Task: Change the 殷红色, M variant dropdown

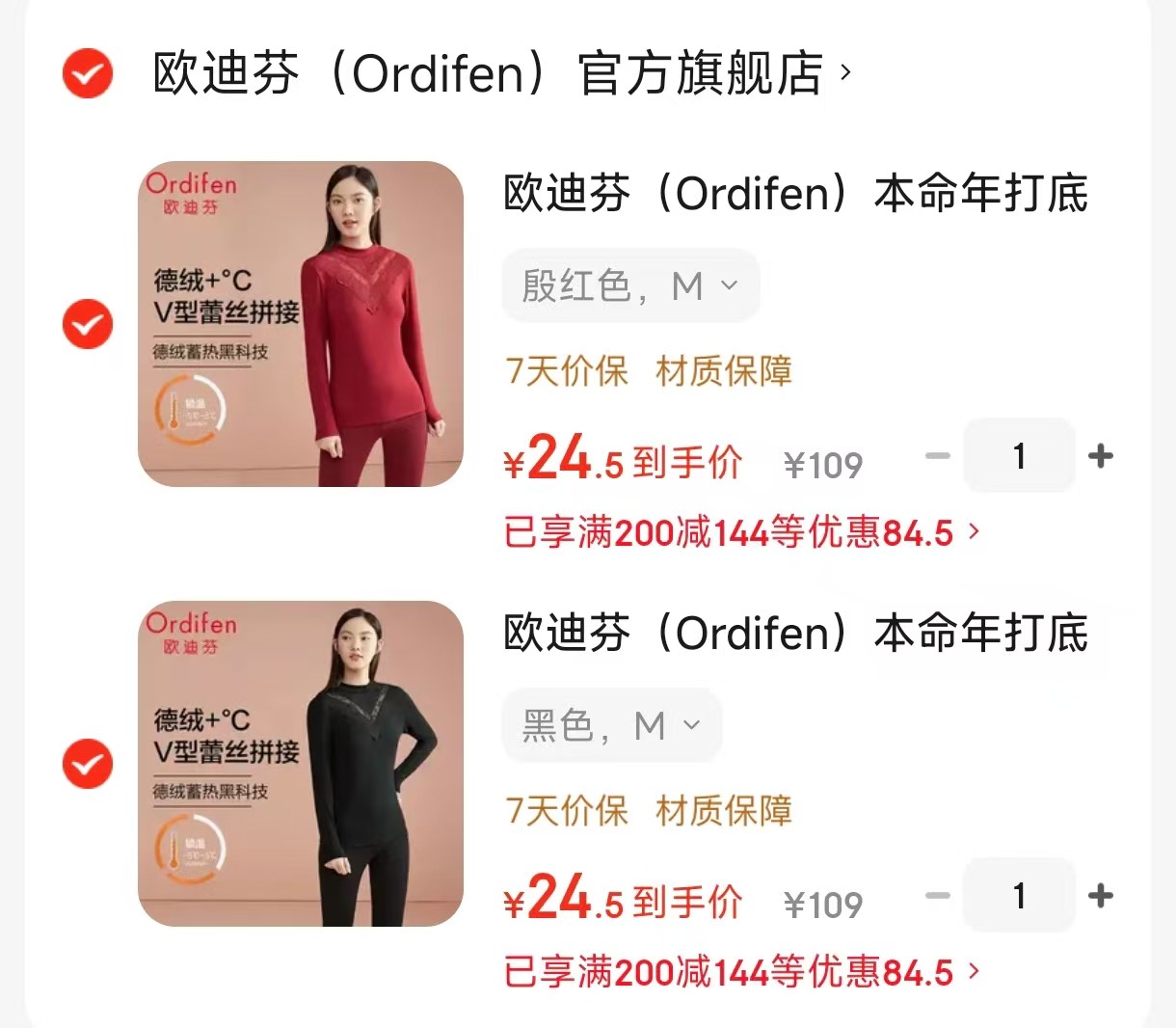Action: (x=630, y=285)
